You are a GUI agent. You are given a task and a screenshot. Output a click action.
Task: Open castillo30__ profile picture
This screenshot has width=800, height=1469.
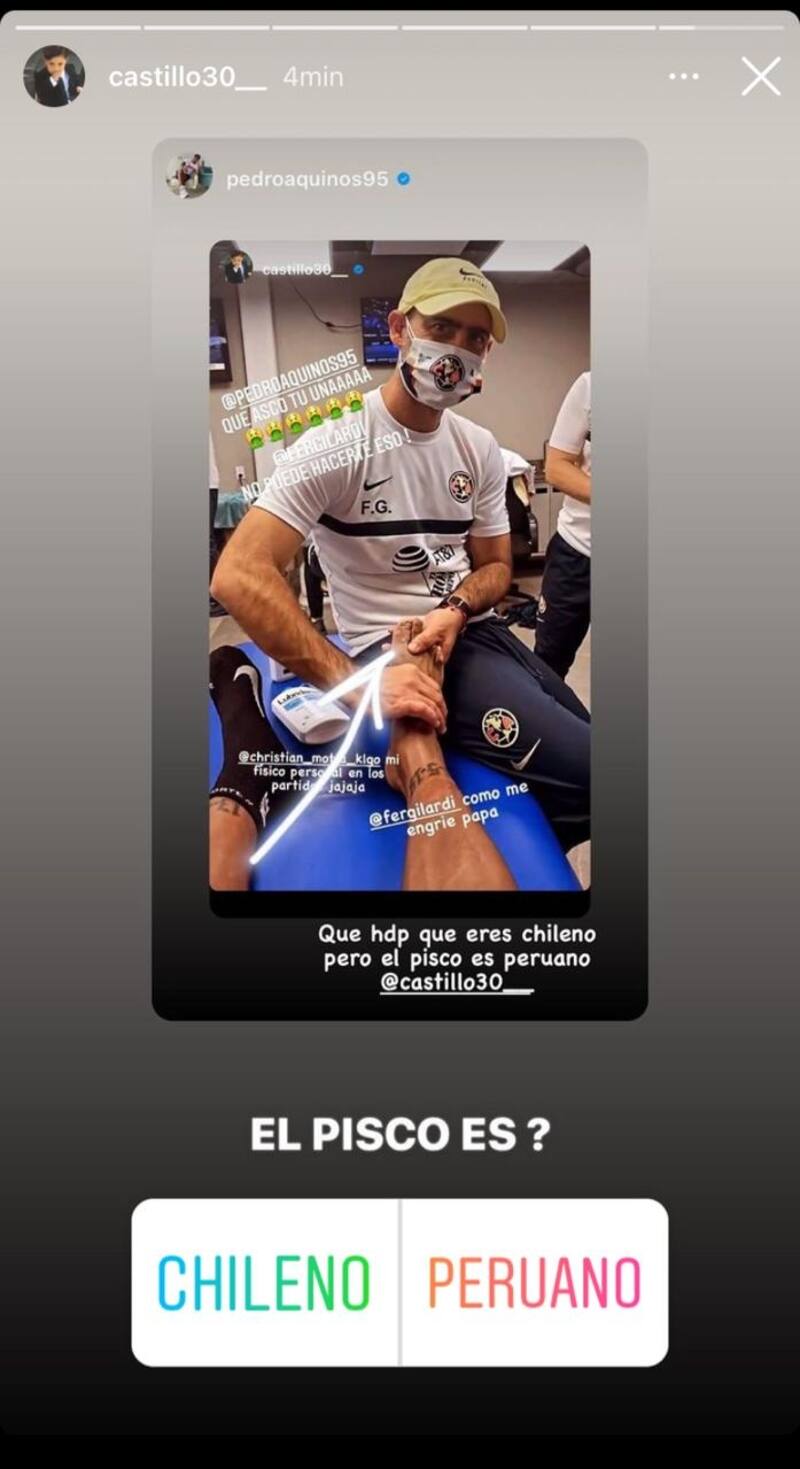[x=54, y=76]
